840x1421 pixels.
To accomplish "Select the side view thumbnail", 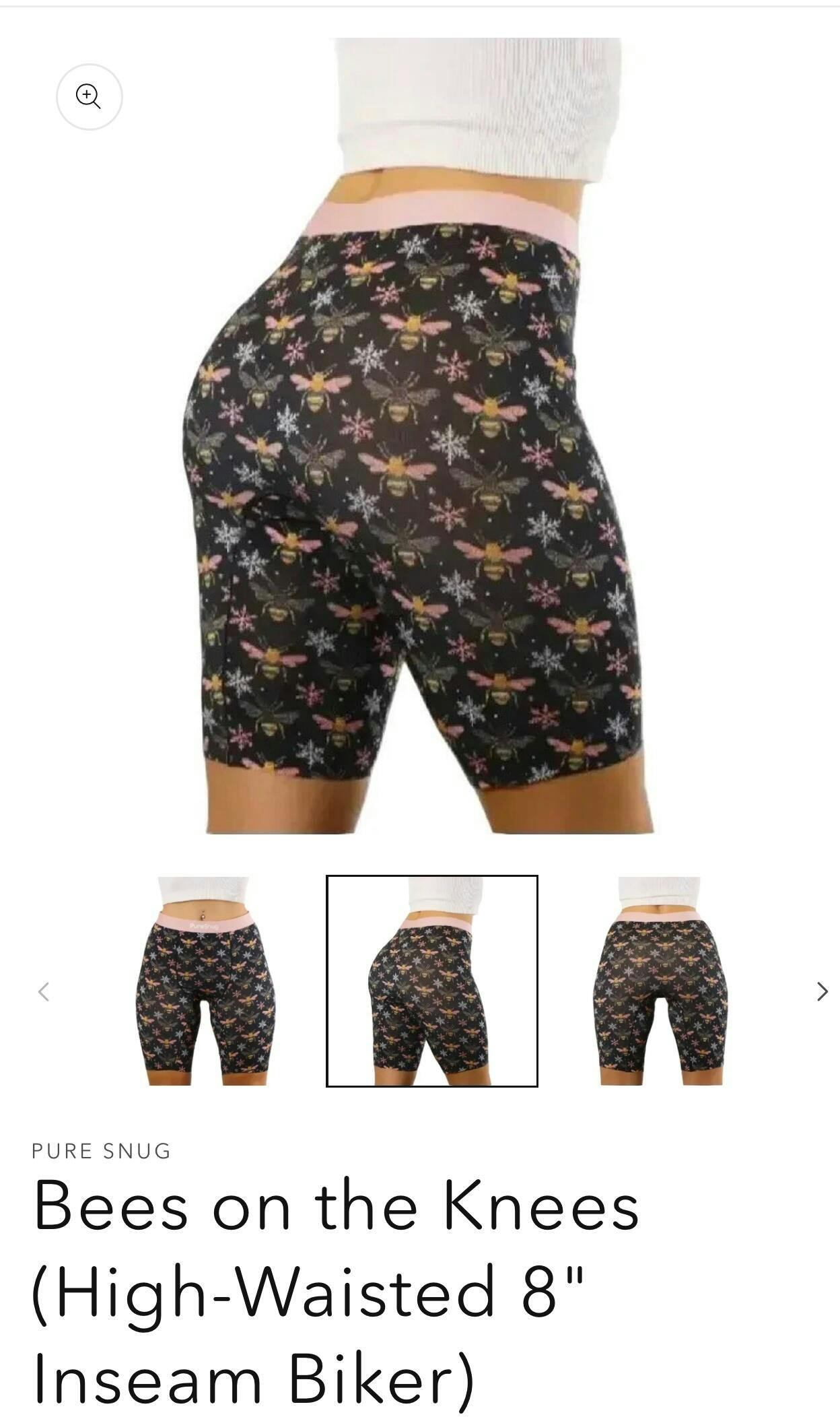I will click(431, 981).
